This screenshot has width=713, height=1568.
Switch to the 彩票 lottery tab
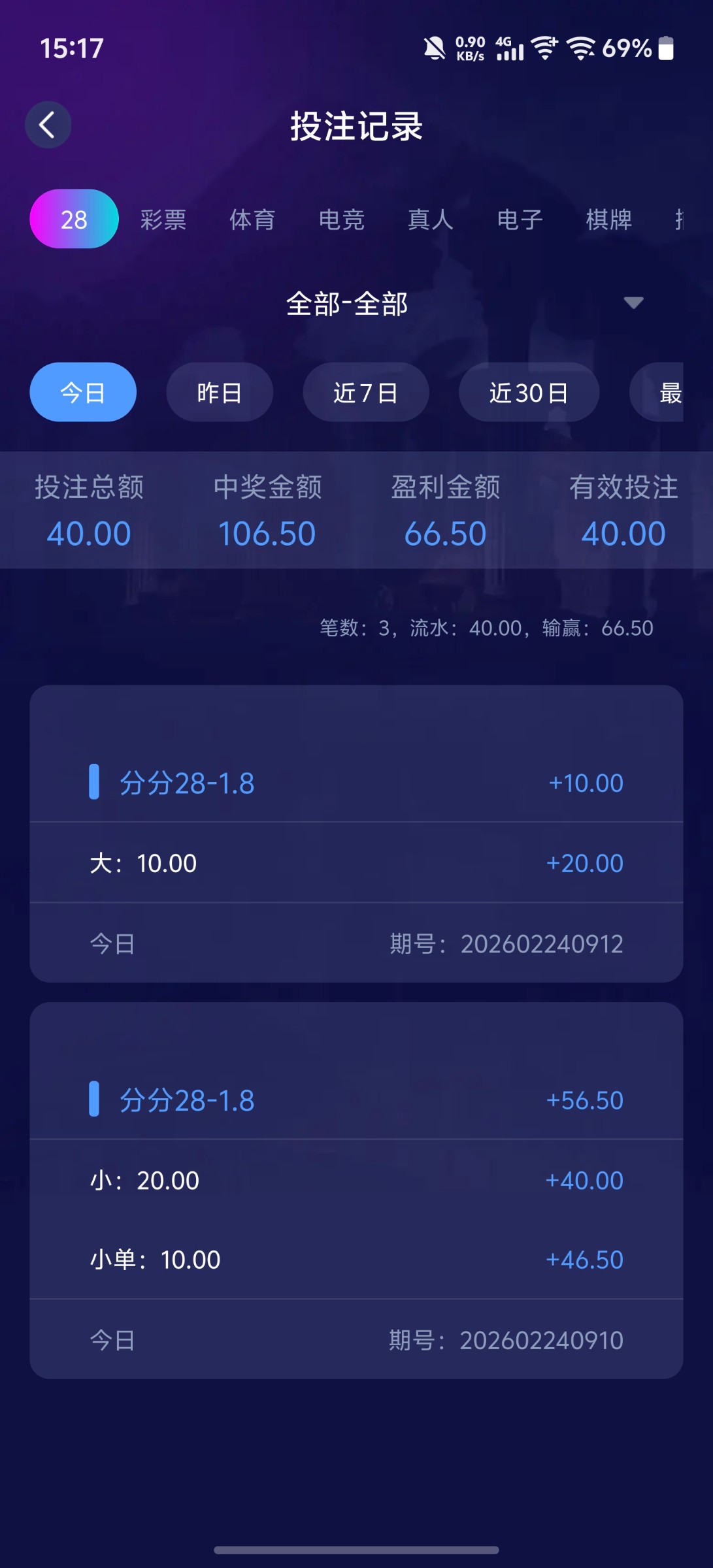[162, 220]
